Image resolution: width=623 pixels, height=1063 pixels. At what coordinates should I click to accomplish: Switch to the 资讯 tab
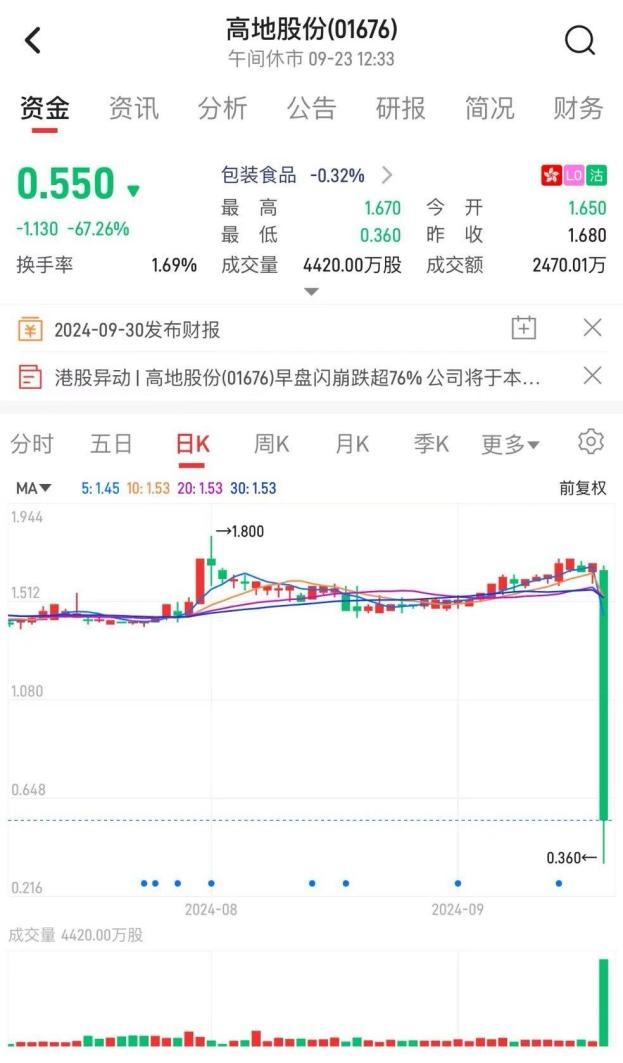coord(133,108)
